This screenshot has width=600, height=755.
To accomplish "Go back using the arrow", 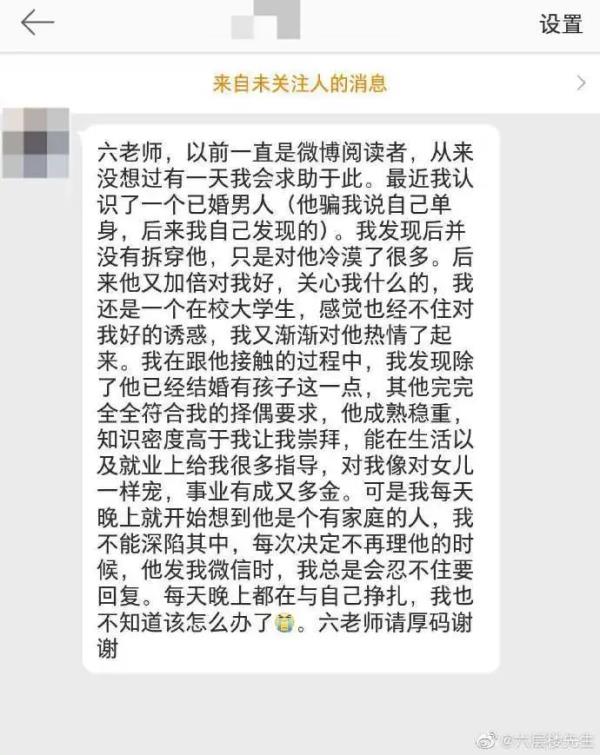I will click(37, 24).
